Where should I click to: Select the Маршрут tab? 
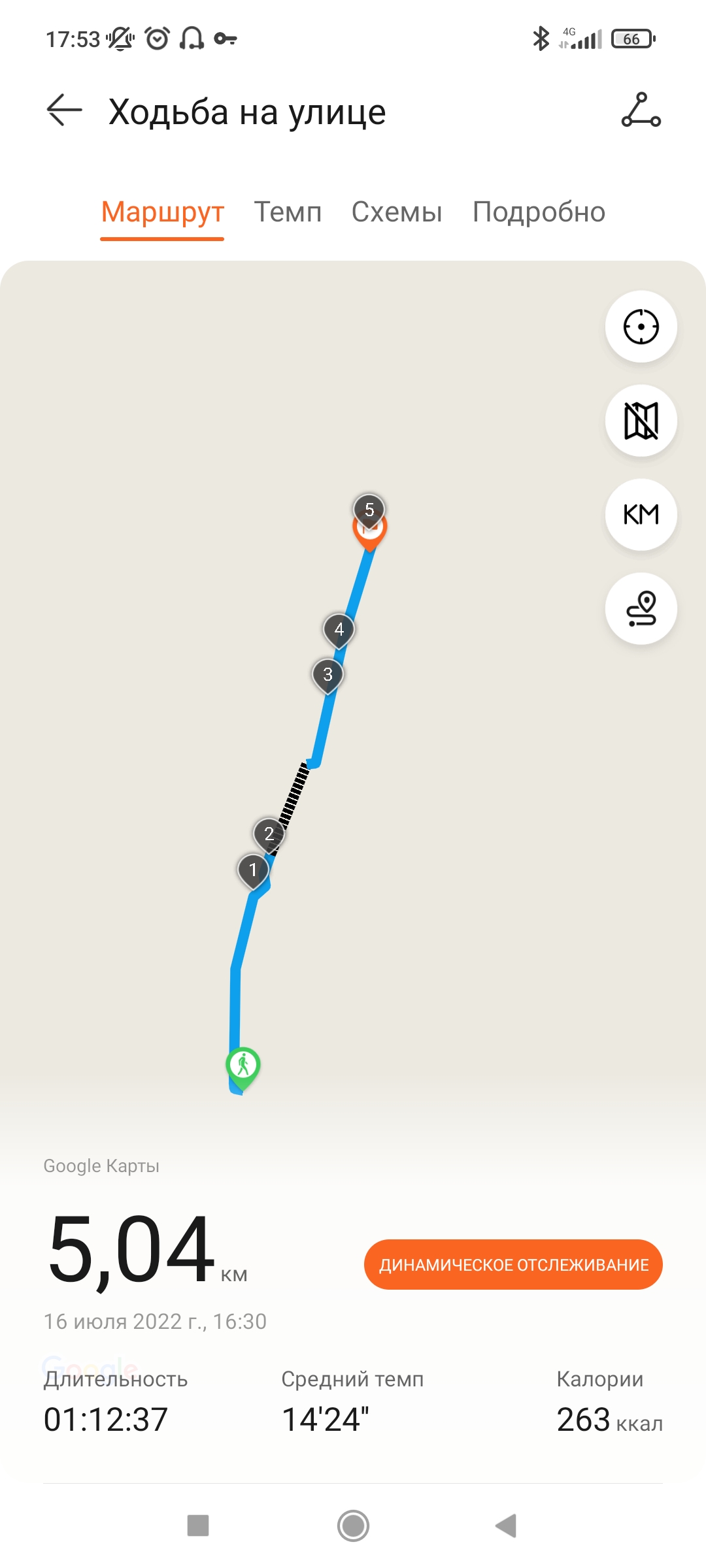pyautogui.click(x=162, y=212)
